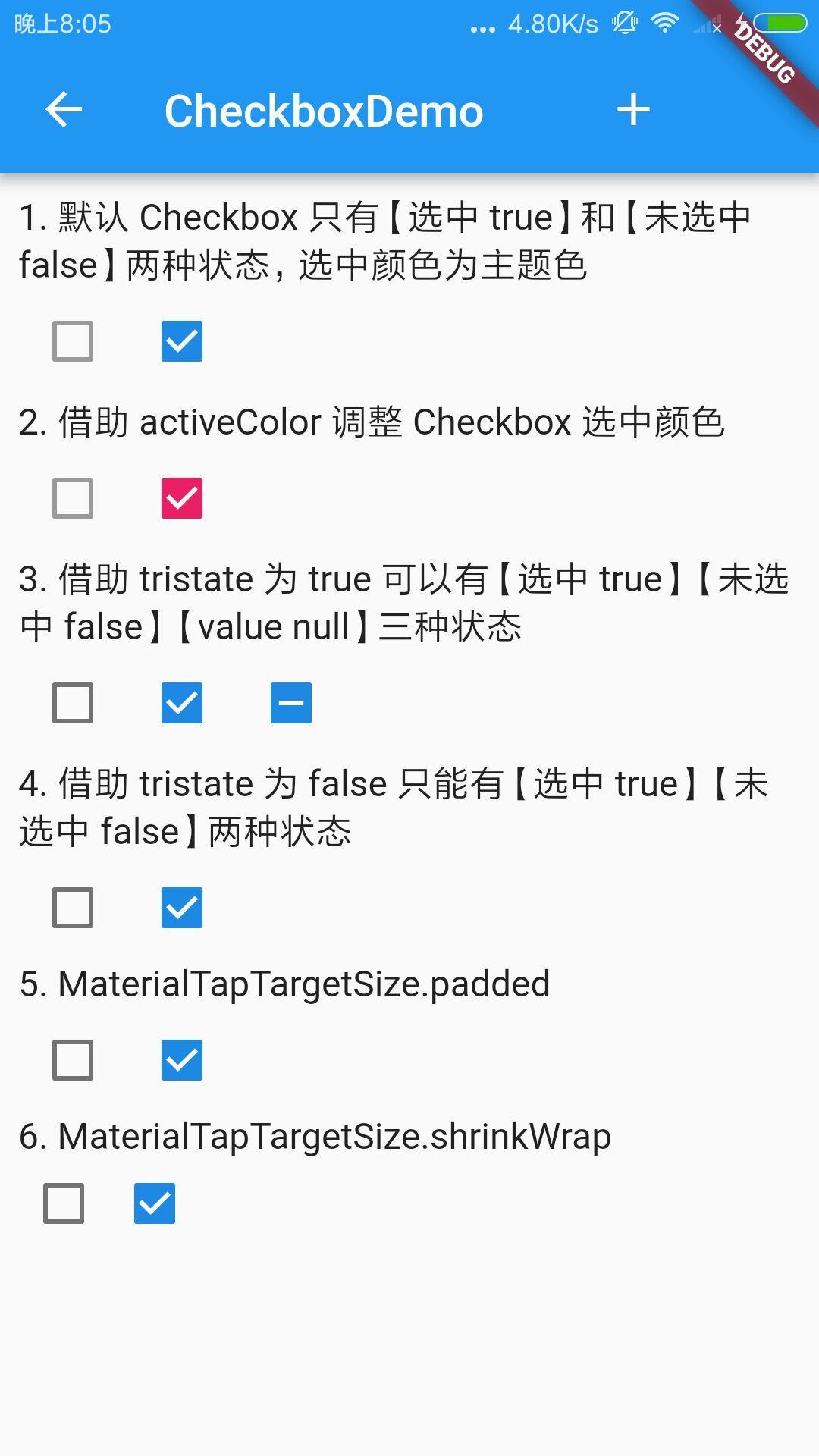Check the empty box in section 4
Screen dimensions: 819x1456
click(73, 908)
